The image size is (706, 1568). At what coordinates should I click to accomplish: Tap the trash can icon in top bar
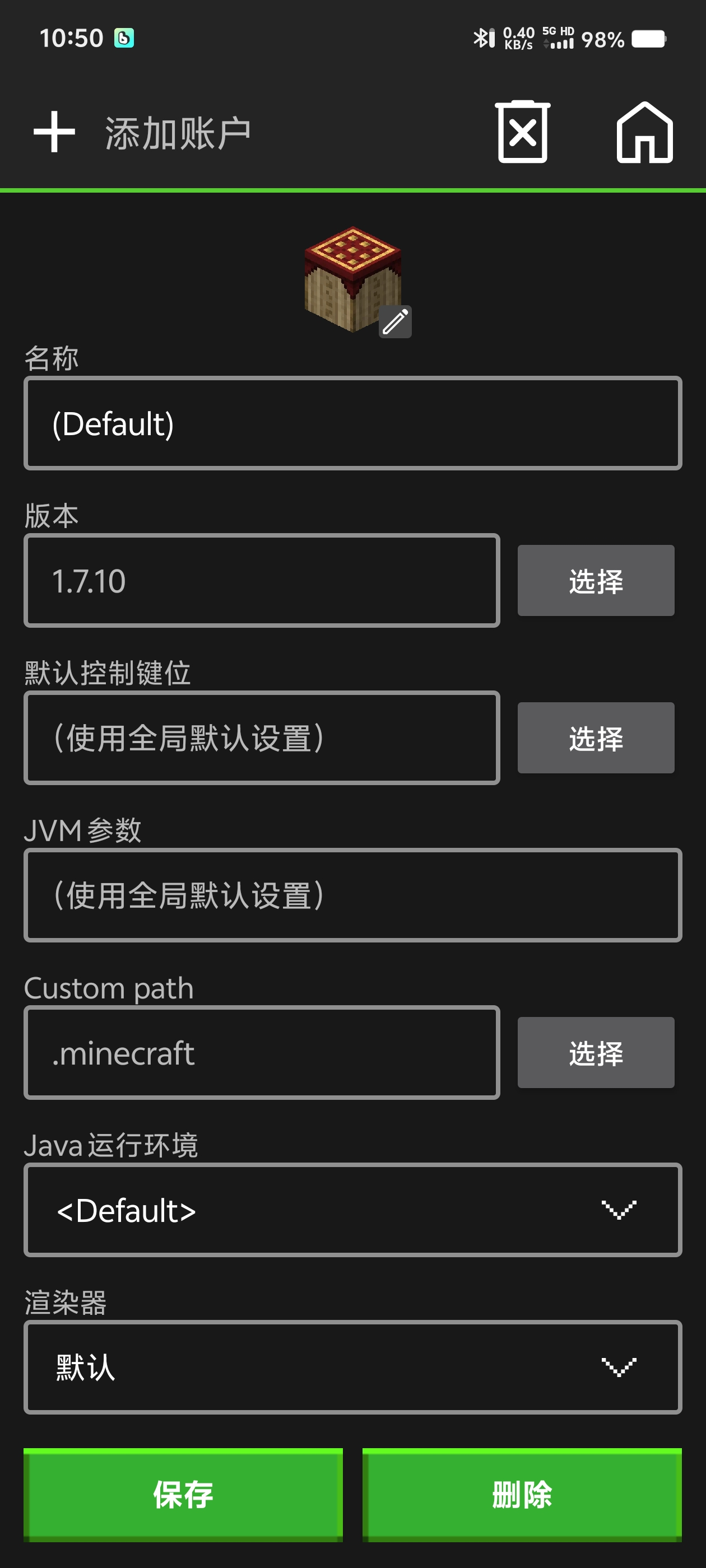pos(522,132)
